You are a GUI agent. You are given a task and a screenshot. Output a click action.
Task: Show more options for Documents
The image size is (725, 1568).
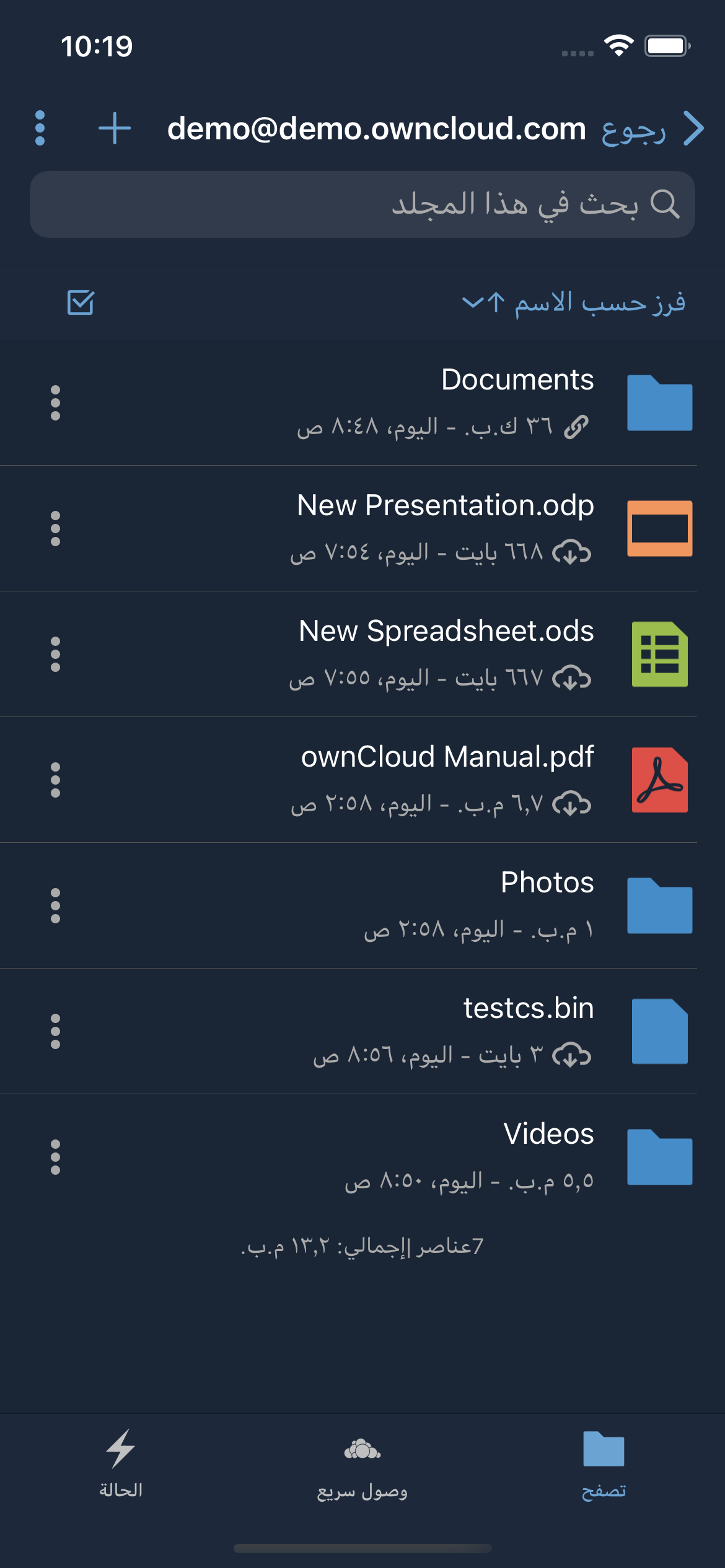(55, 403)
